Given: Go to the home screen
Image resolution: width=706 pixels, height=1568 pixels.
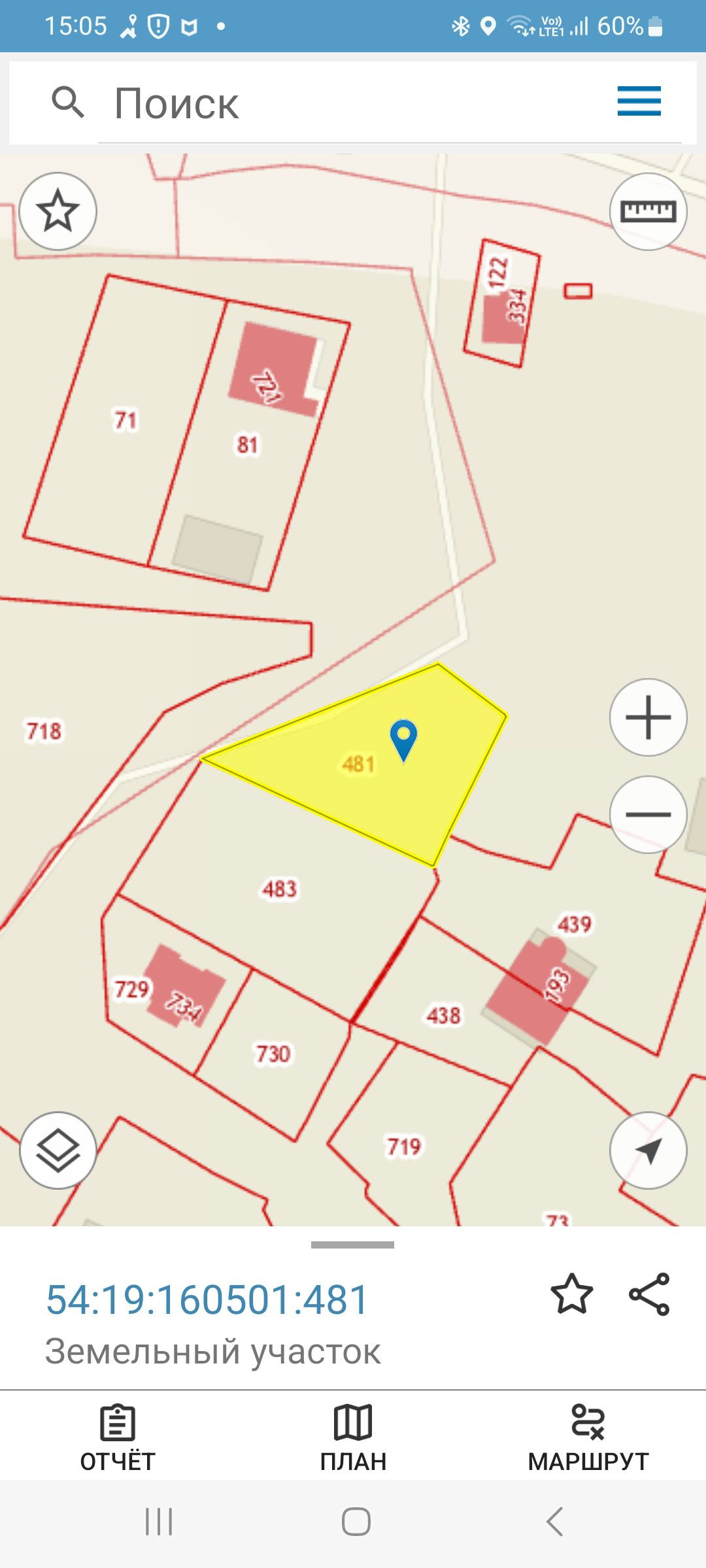Looking at the screenshot, I should (356, 1521).
